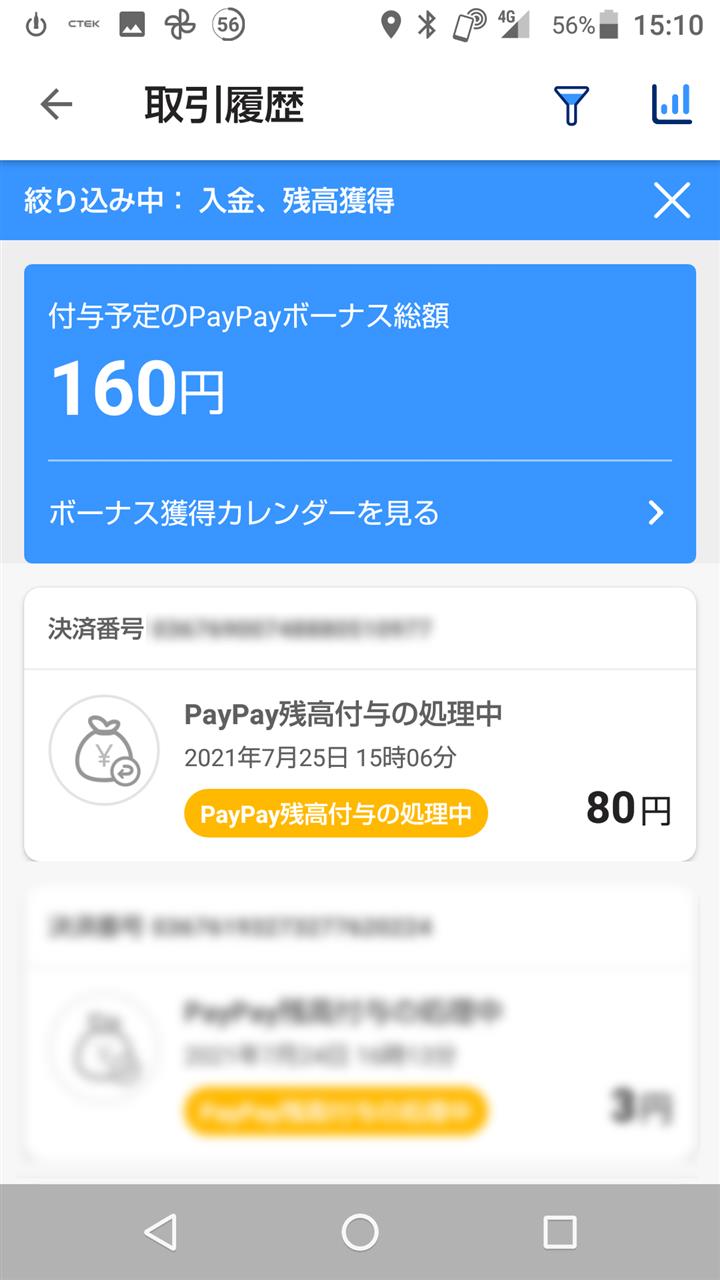Open the transaction filter funnel
The image size is (720, 1280).
click(x=571, y=105)
